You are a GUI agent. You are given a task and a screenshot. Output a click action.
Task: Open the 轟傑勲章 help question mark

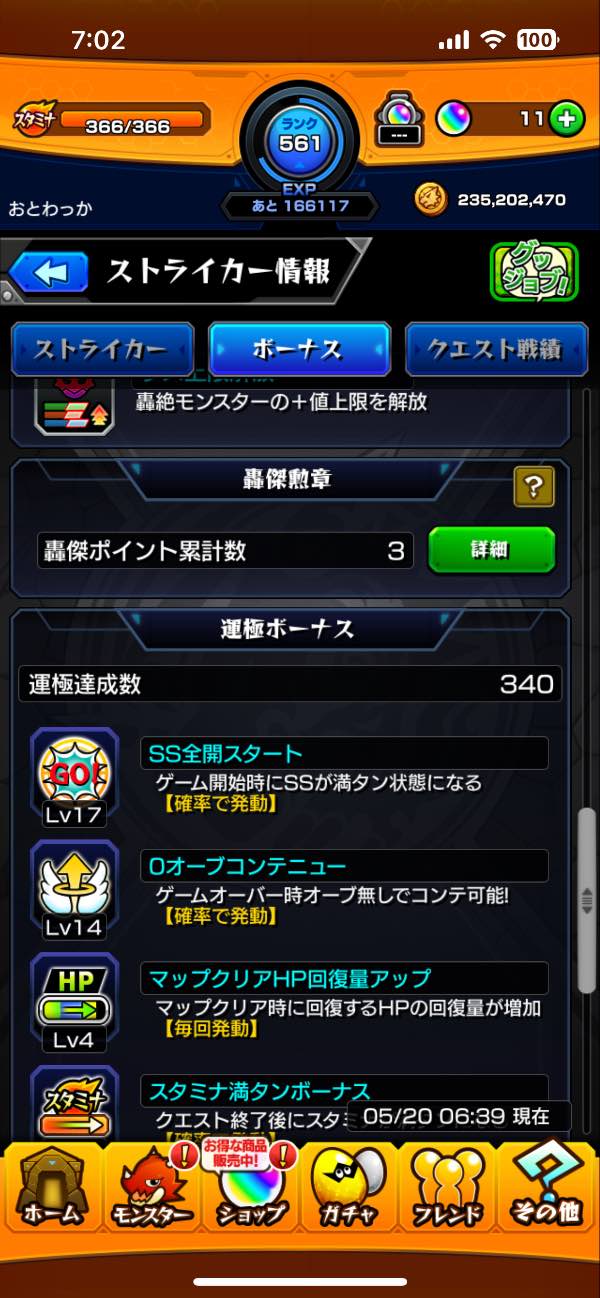(534, 487)
